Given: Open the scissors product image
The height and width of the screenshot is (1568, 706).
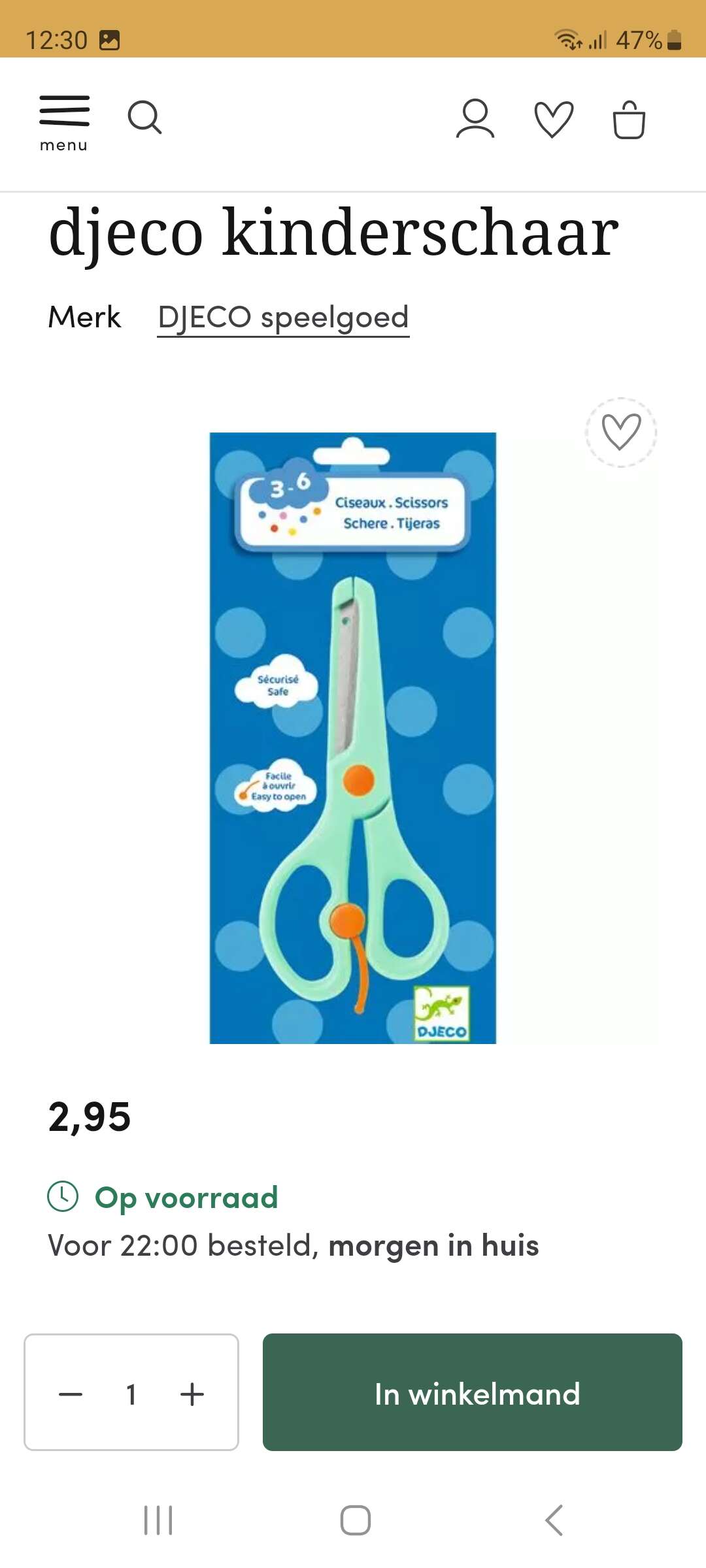Looking at the screenshot, I should point(353,738).
